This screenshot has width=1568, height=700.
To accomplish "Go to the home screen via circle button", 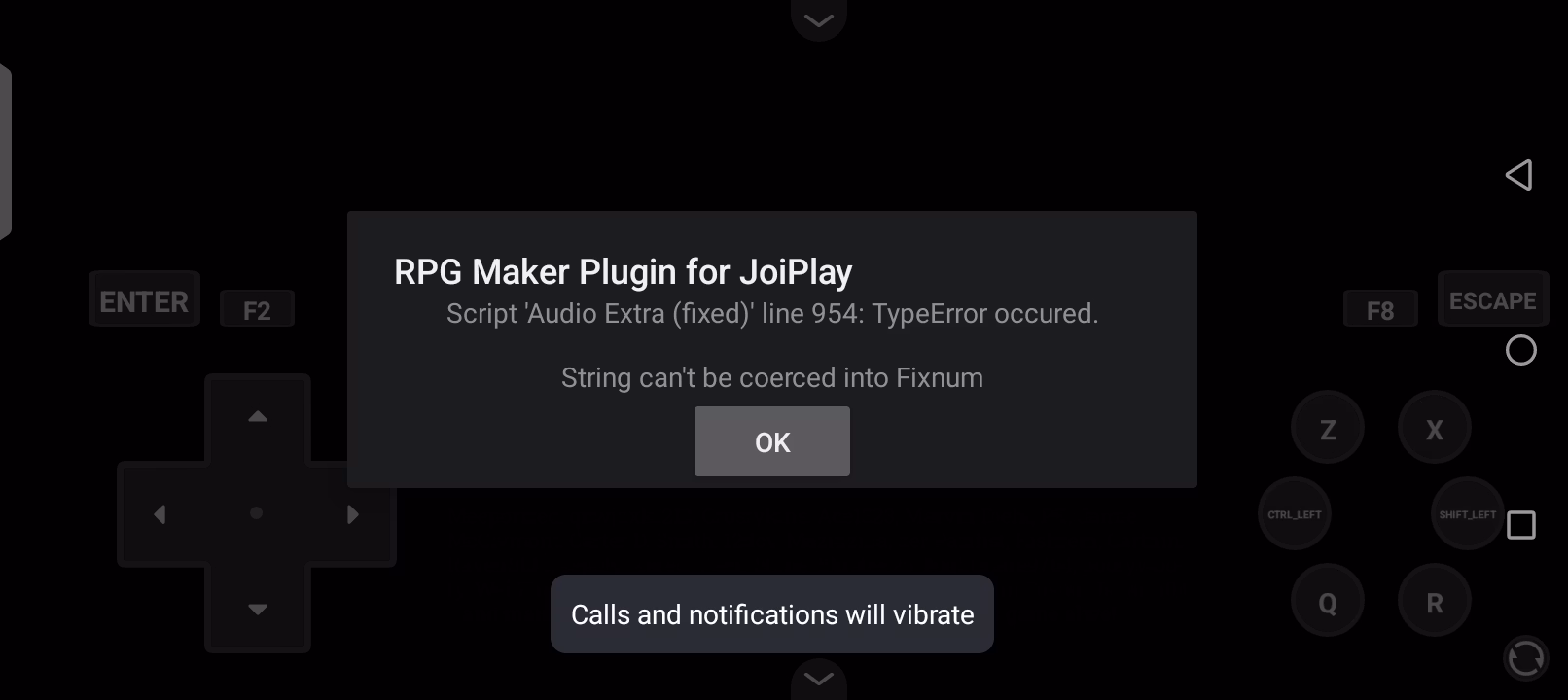I will (x=1520, y=350).
